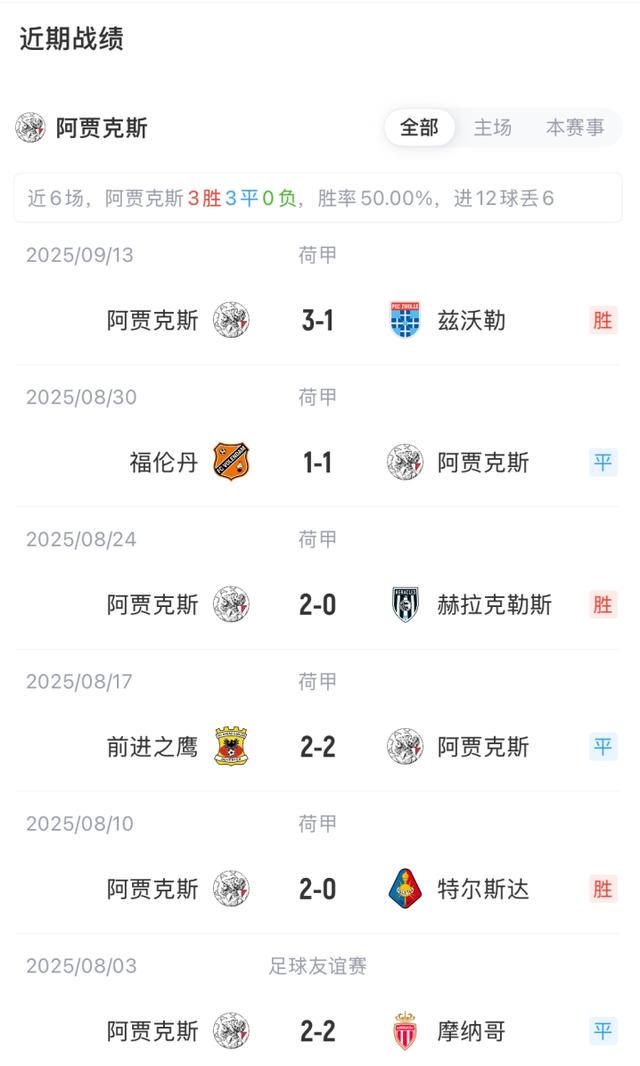Screen dimensions: 640x1066
Task: Open the 阿贾克斯 vs 兹沃勒 match
Action: click(x=317, y=320)
